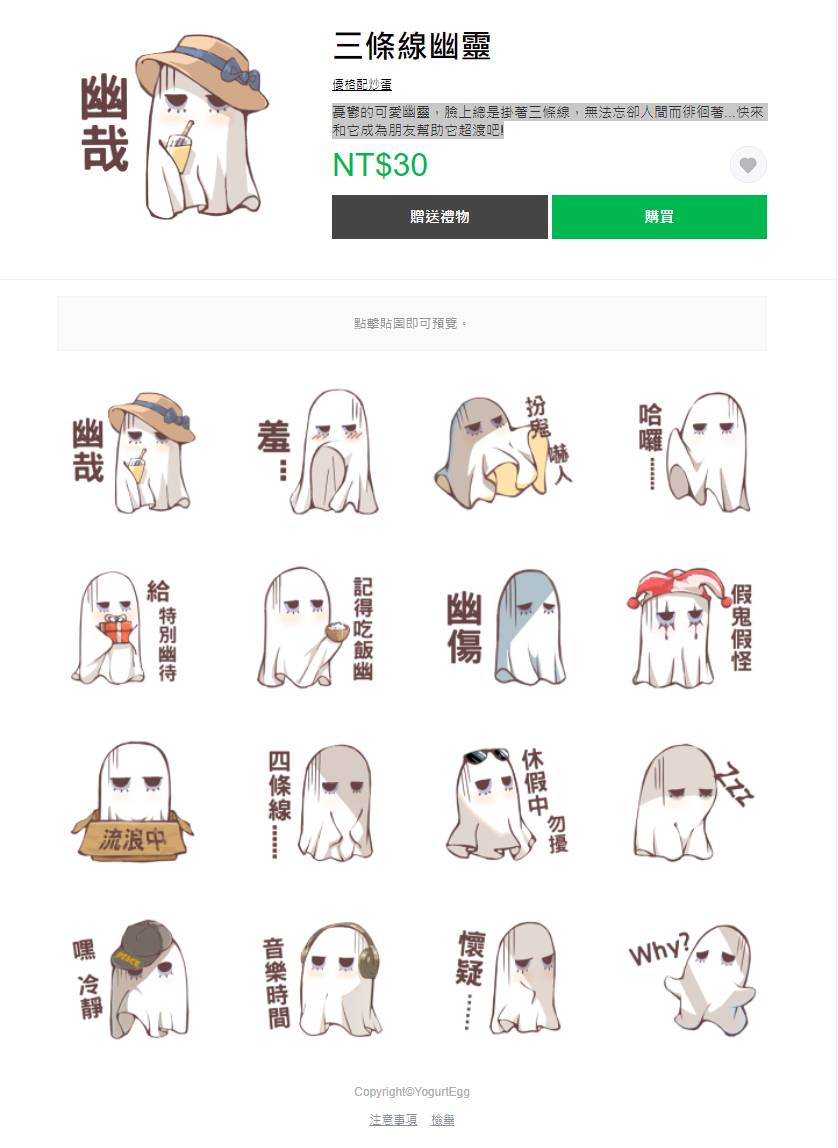The width and height of the screenshot is (838, 1148).
Task: Preview the 音樂時間 headphones sticker
Action: tap(320, 980)
